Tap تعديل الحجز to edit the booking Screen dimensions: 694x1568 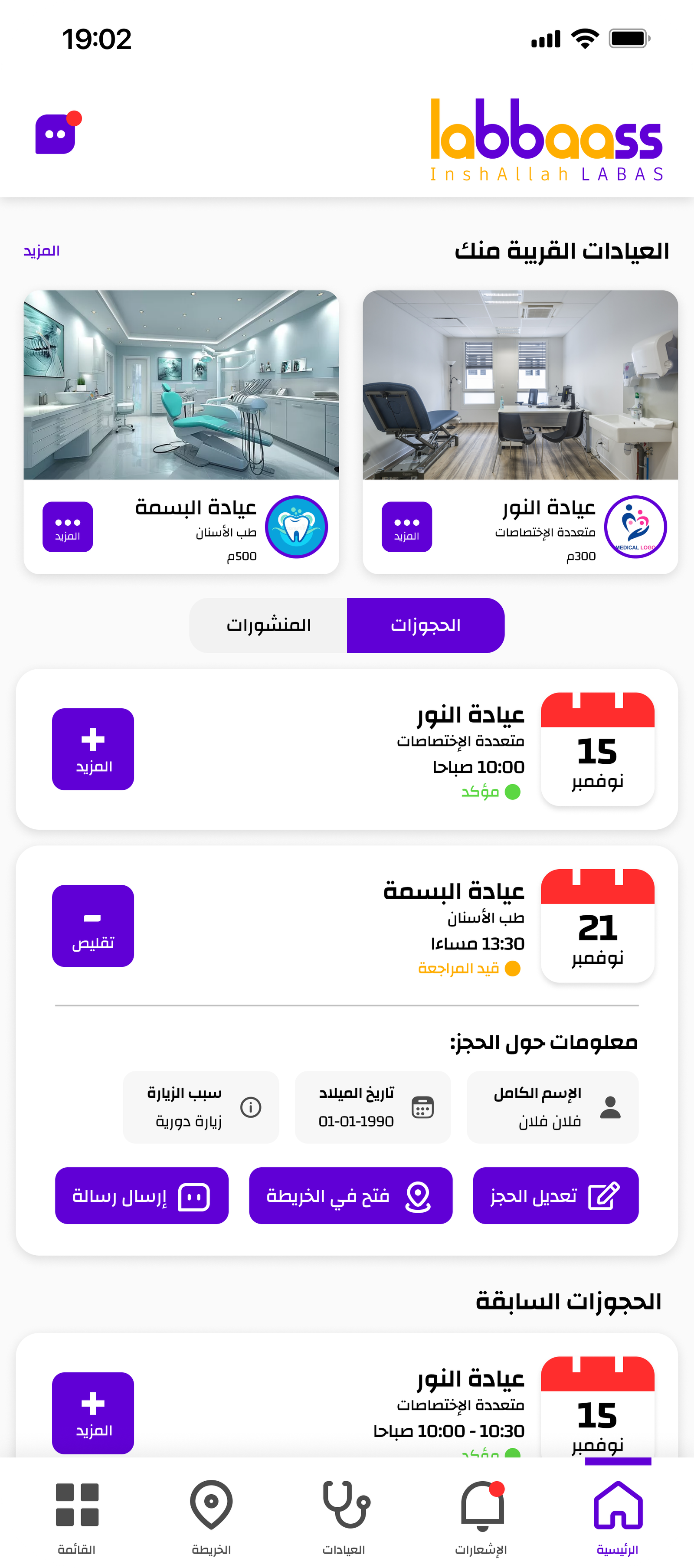coord(555,1195)
